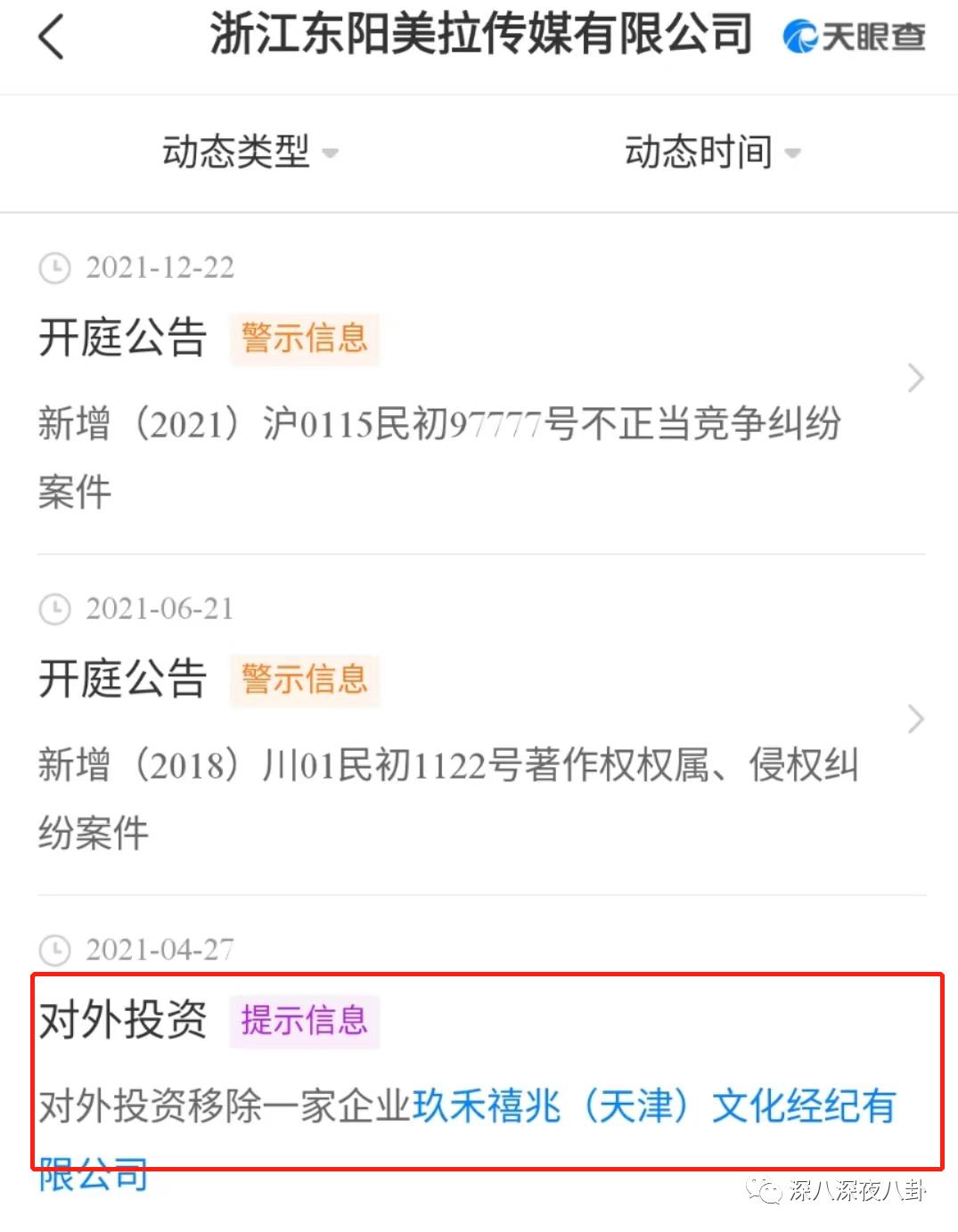Expand the 2021-12-22 case via right chevron

(x=915, y=378)
